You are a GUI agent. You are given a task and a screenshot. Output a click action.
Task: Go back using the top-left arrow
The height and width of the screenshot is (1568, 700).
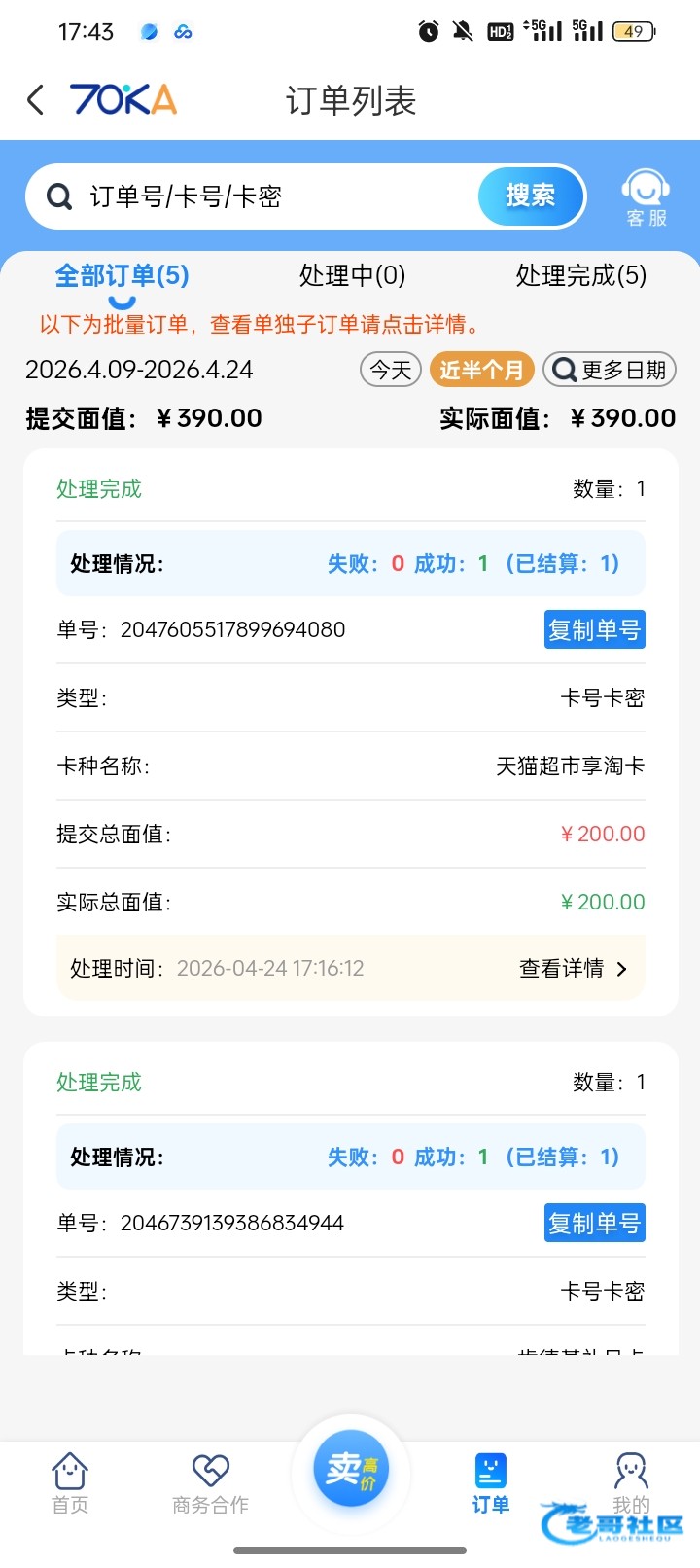(x=36, y=100)
